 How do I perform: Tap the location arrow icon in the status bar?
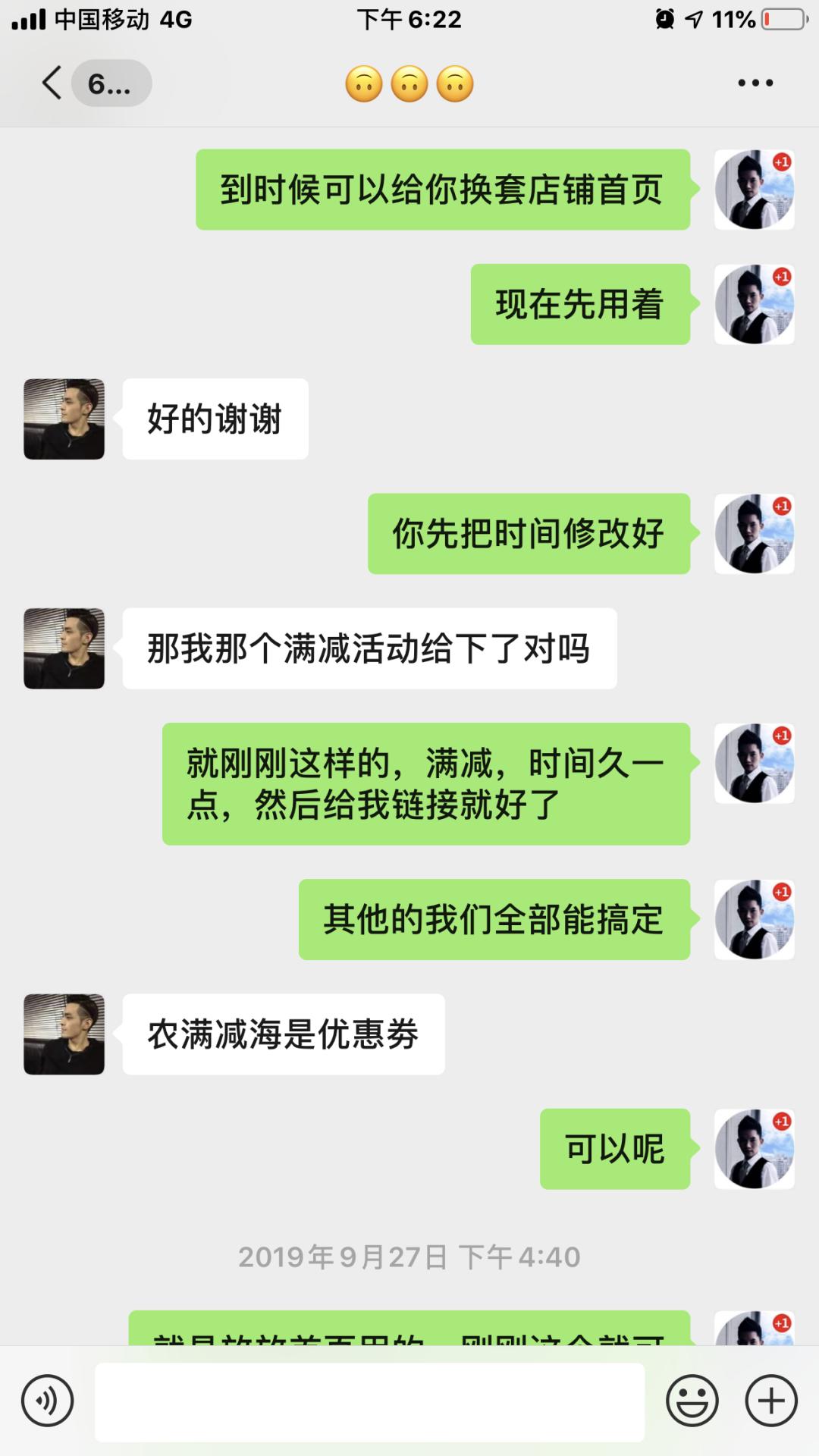(695, 19)
